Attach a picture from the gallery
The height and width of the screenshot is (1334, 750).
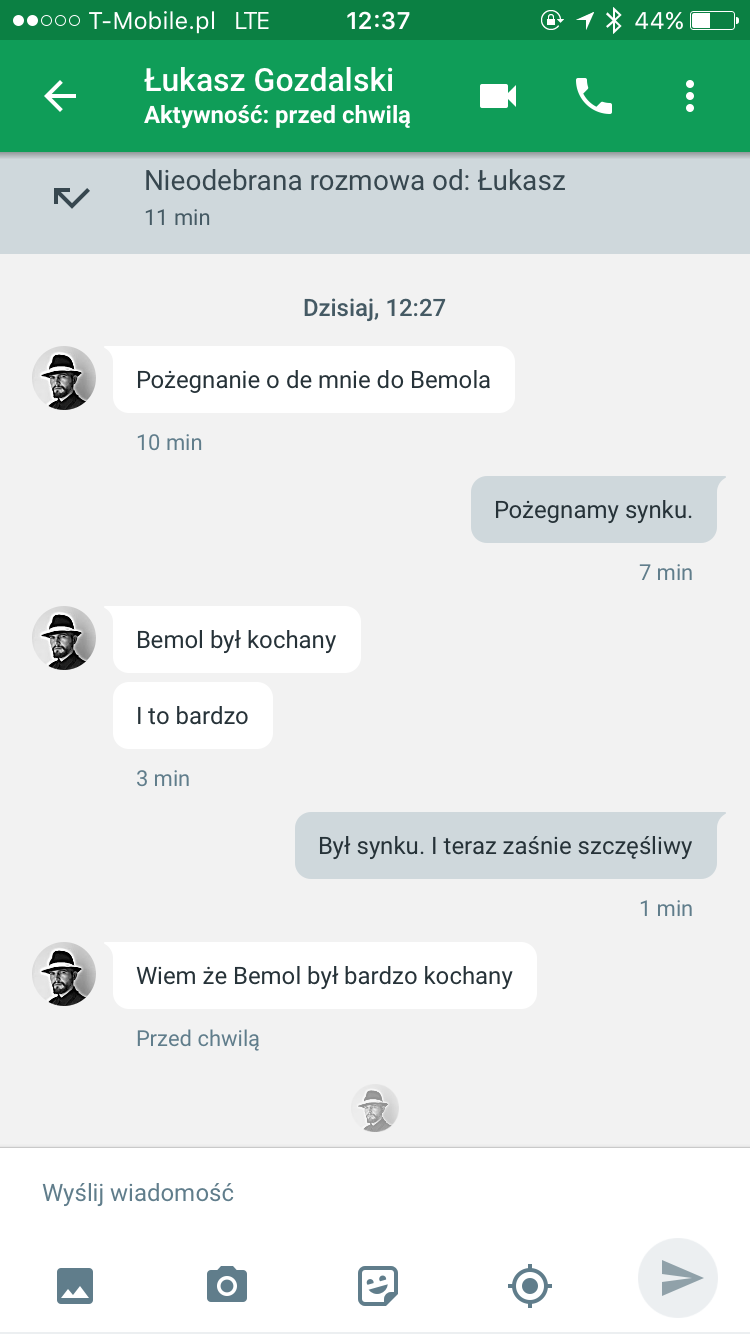[x=75, y=1284]
